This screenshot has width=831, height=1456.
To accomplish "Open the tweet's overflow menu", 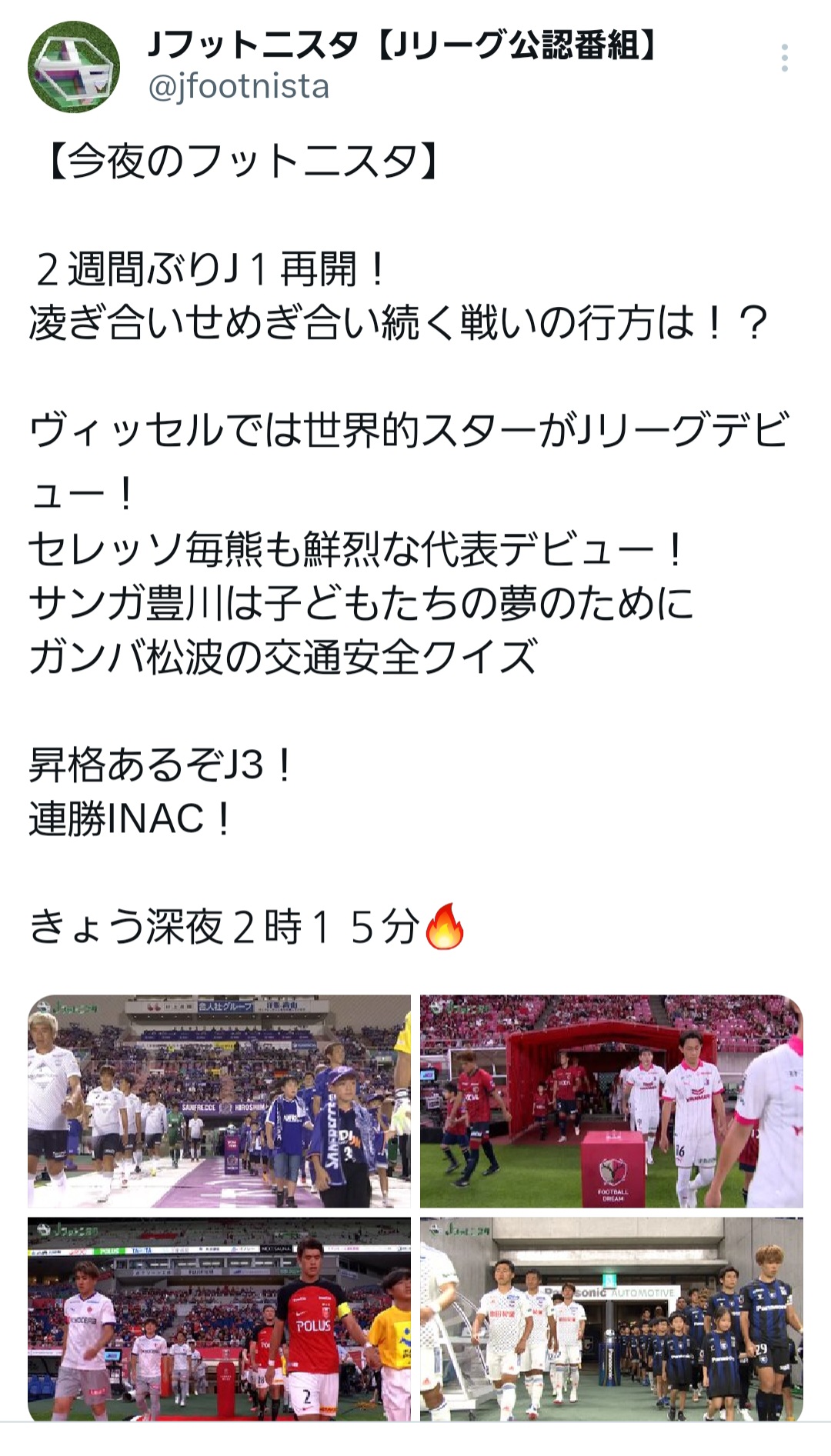I will click(x=784, y=58).
